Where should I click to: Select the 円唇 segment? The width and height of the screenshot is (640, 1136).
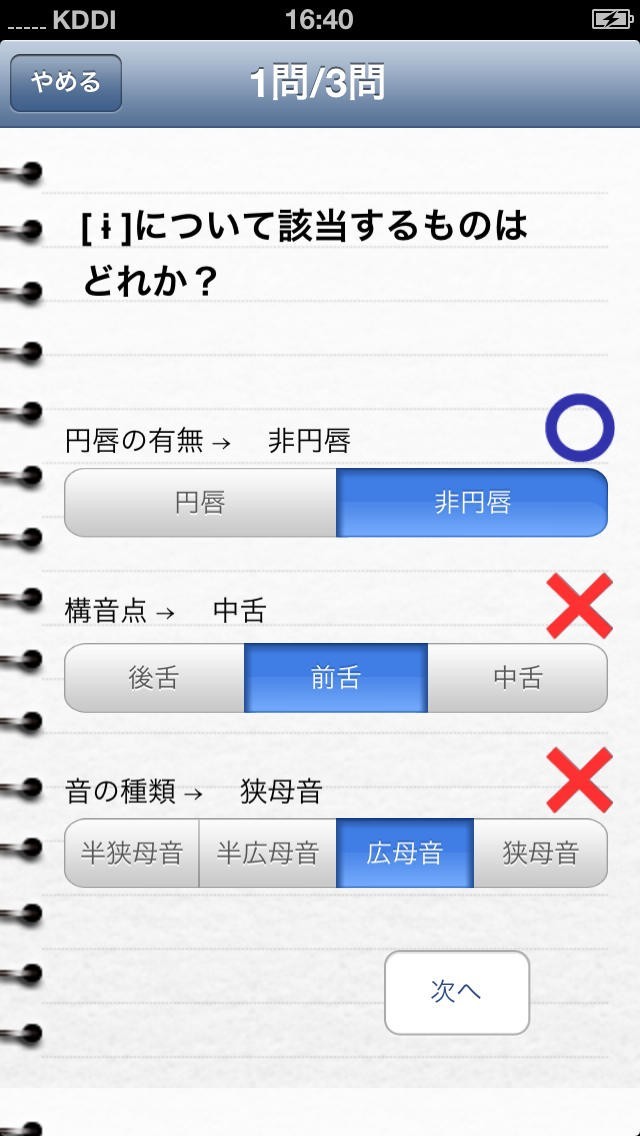tap(201, 503)
